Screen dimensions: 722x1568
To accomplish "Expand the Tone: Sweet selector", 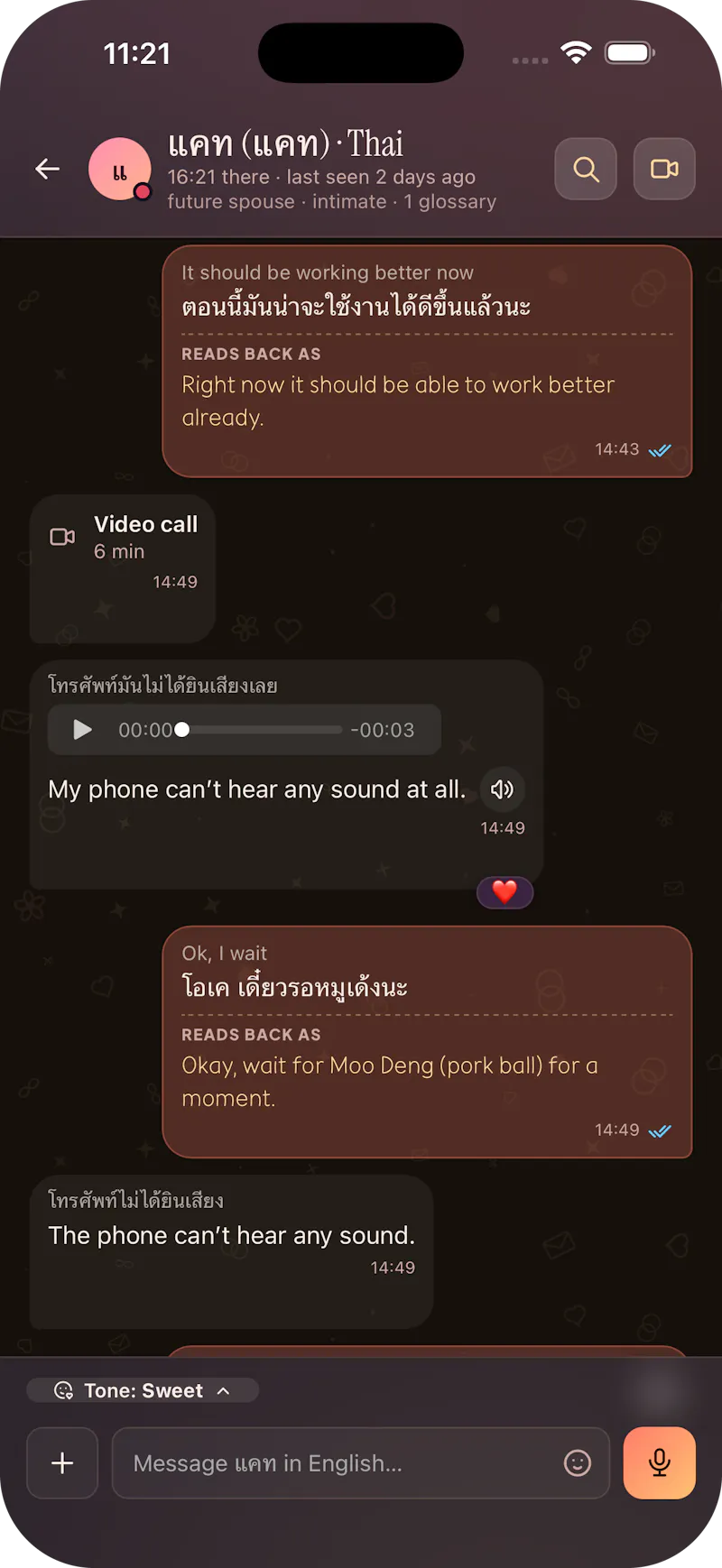I will (x=143, y=1390).
